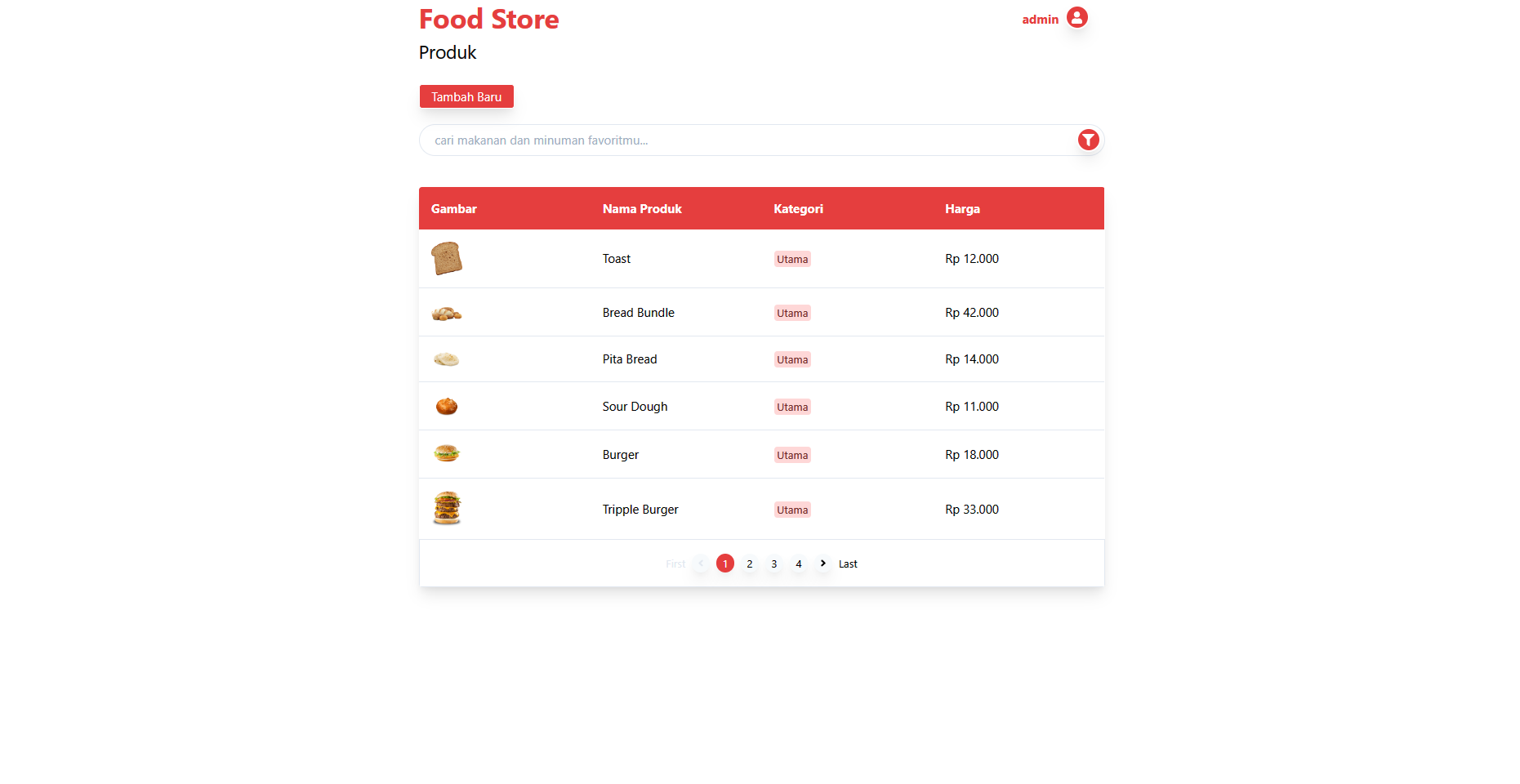Tap the Food Store home link
Image resolution: width=1520 pixels, height=784 pixels.
point(488,20)
